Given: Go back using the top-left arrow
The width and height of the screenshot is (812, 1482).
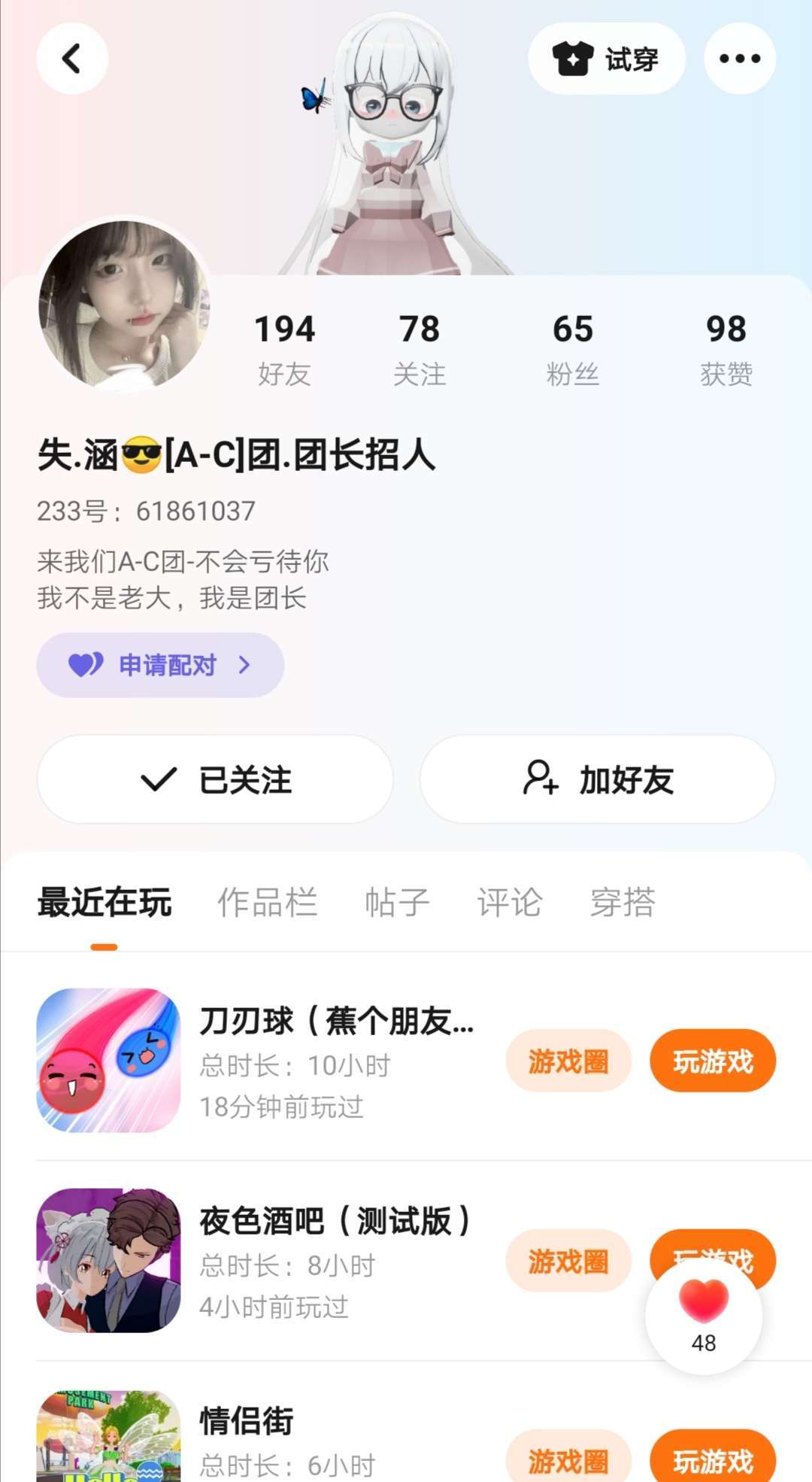Looking at the screenshot, I should (x=72, y=59).
